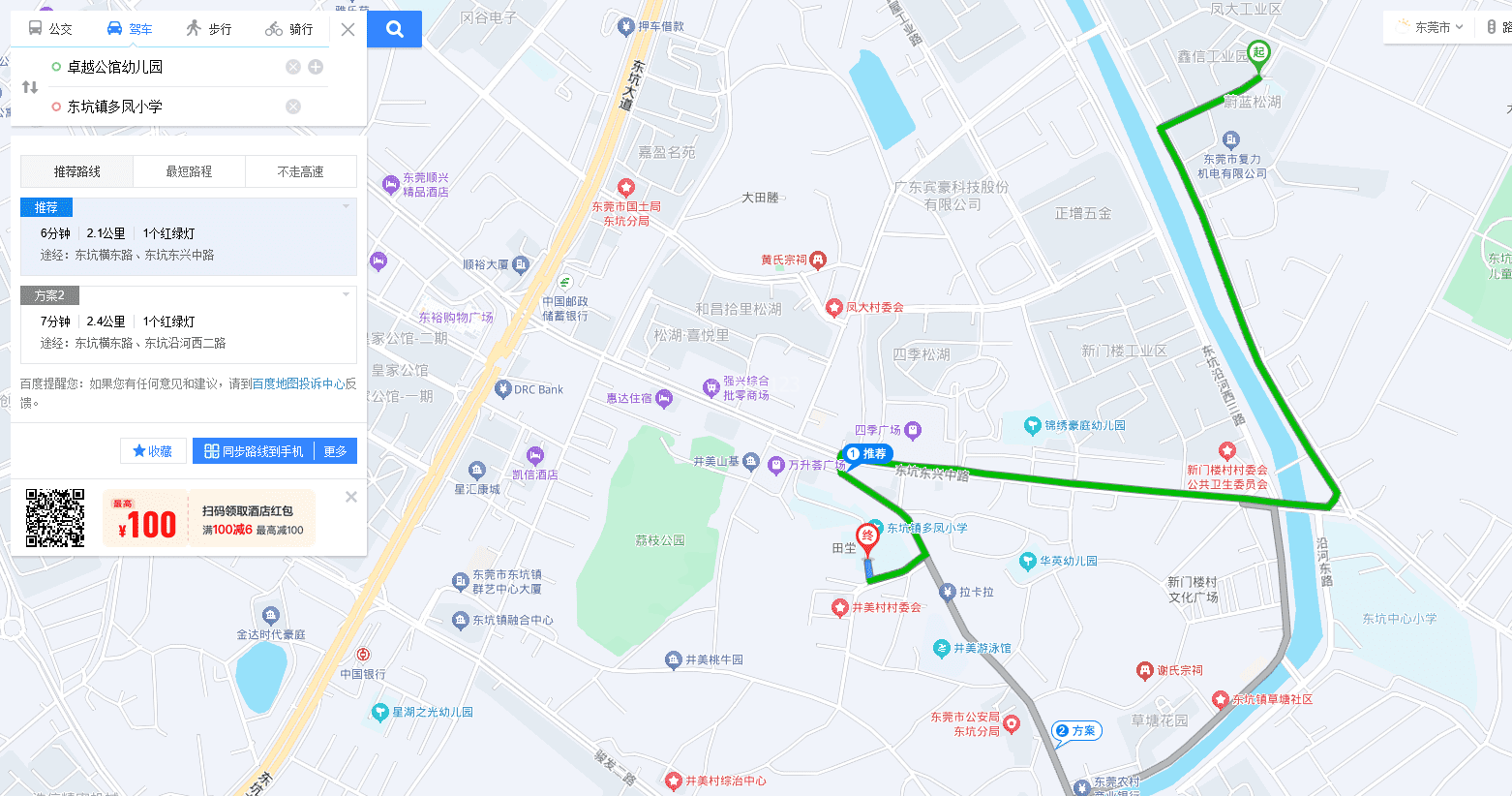Expand the 推荐 route details
Image resolution: width=1512 pixels, height=796 pixels.
pos(346,206)
